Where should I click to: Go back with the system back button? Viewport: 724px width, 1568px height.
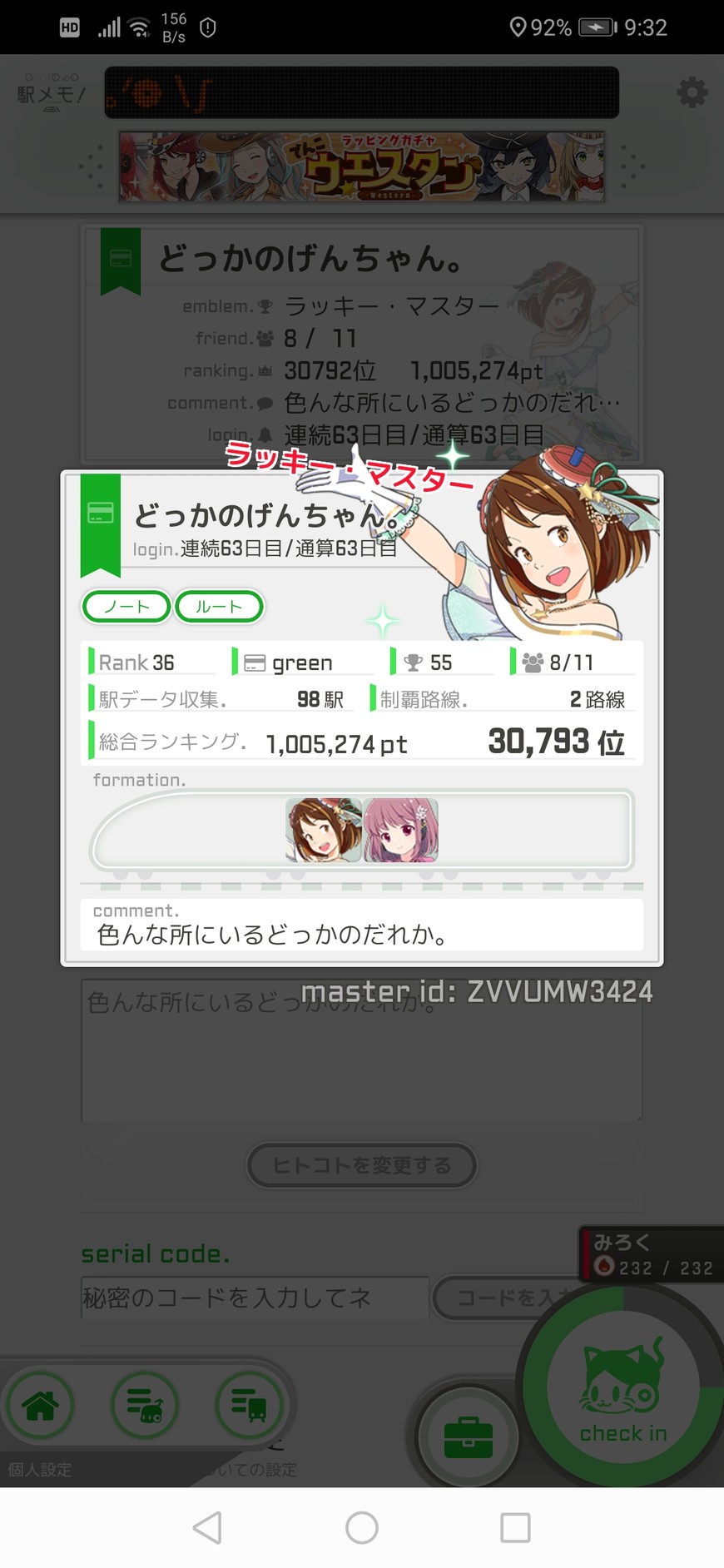(x=207, y=1527)
